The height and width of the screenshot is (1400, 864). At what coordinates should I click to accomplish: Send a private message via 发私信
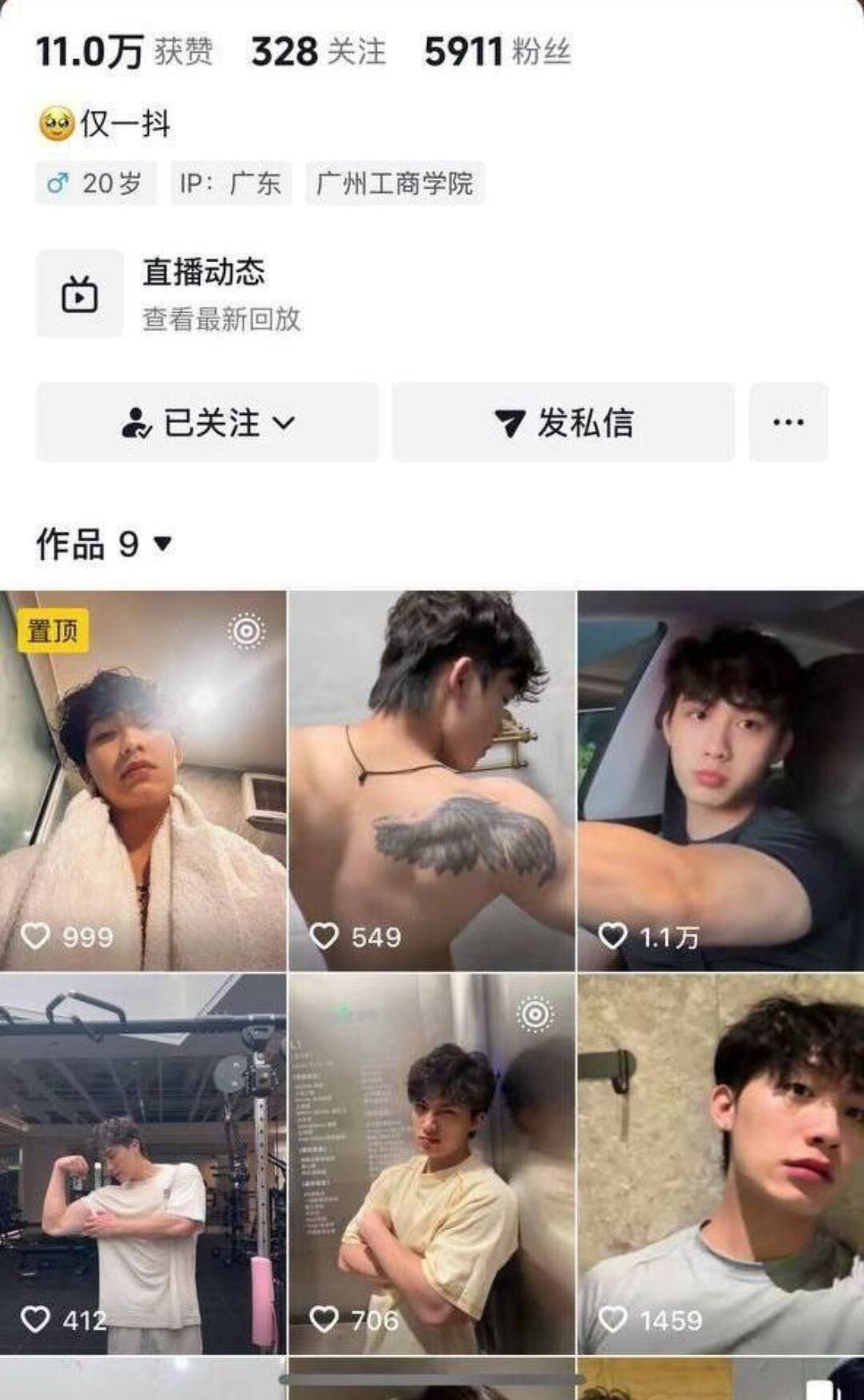(x=563, y=422)
